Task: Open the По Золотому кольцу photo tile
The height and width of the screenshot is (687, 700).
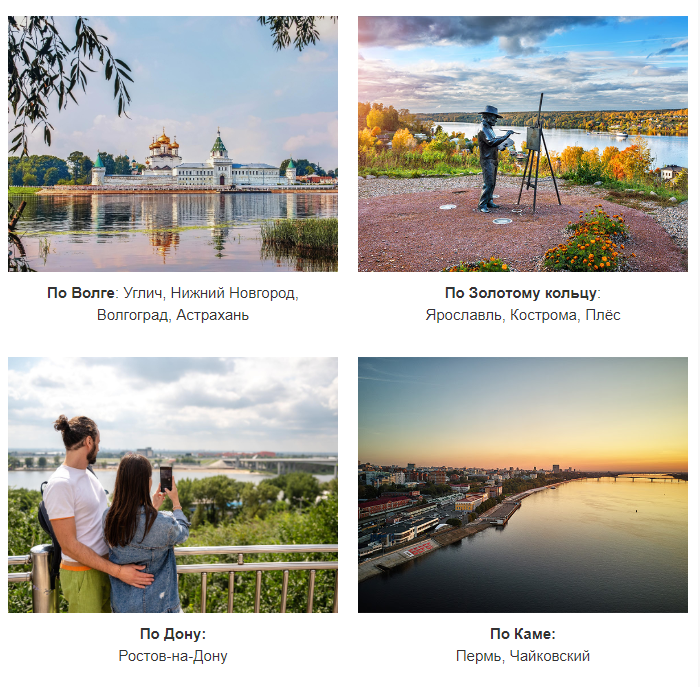Action: tap(522, 144)
